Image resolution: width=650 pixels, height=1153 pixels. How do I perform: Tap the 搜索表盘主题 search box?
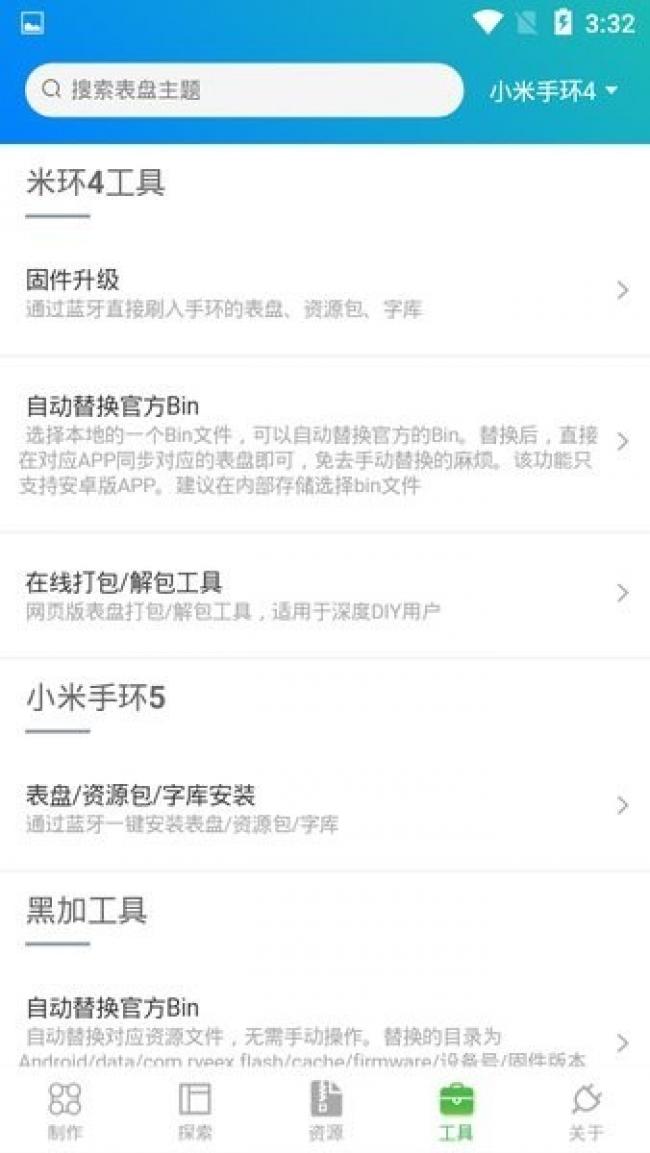244,90
